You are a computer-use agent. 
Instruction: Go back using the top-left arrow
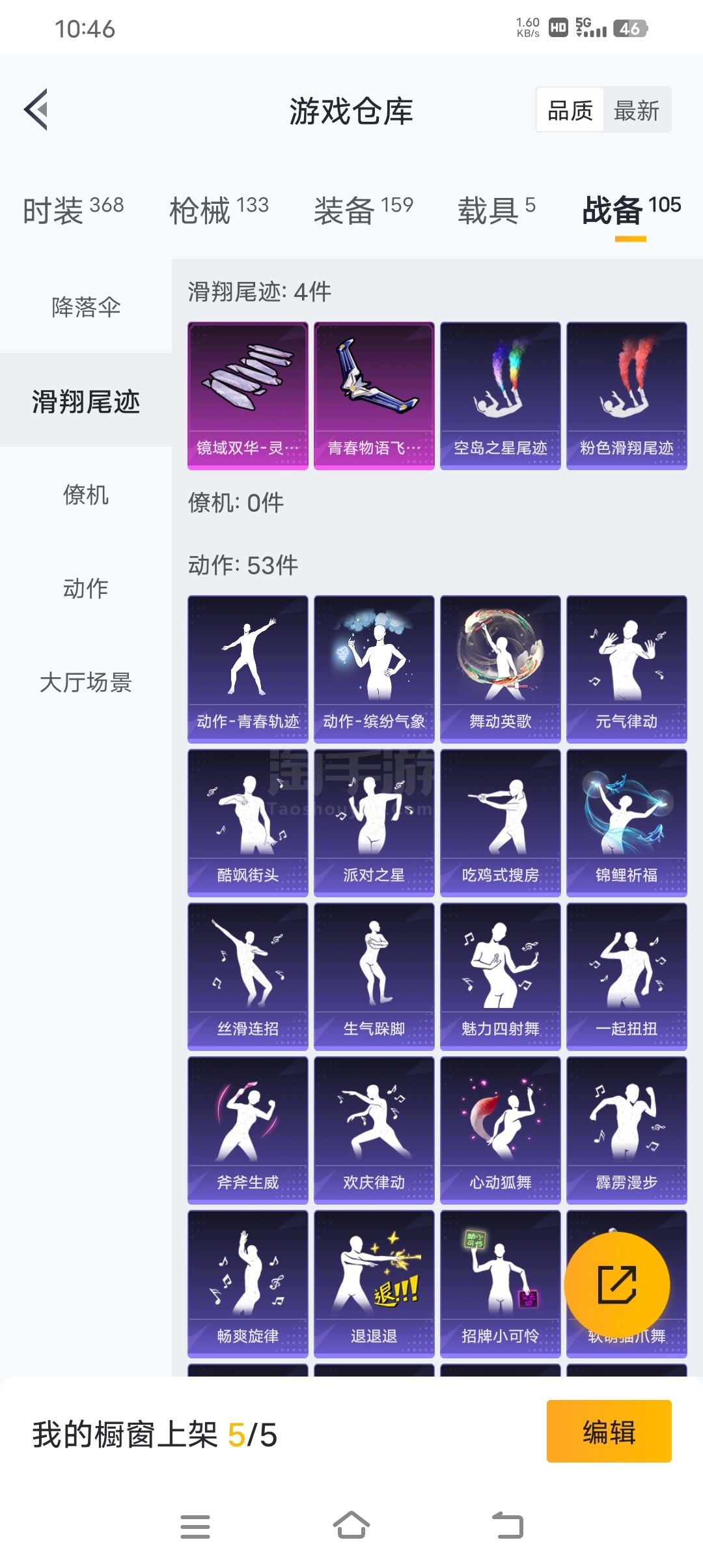pyautogui.click(x=36, y=109)
